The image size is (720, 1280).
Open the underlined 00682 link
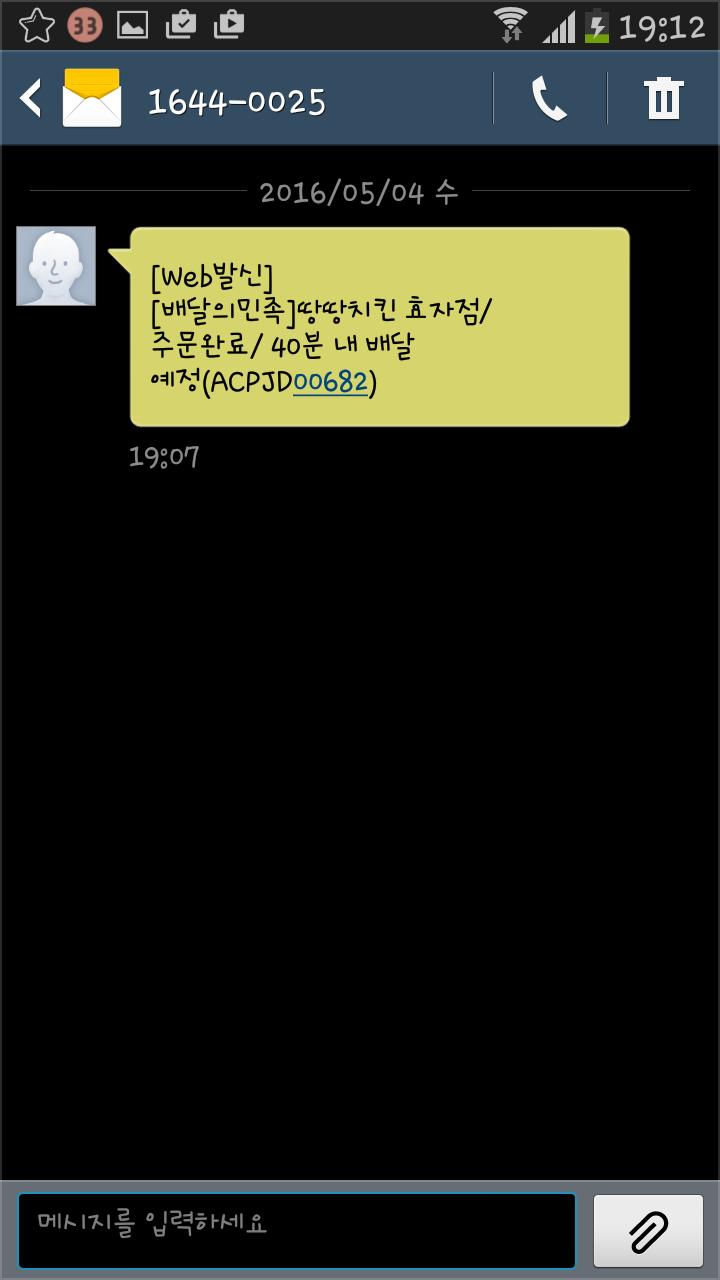331,384
